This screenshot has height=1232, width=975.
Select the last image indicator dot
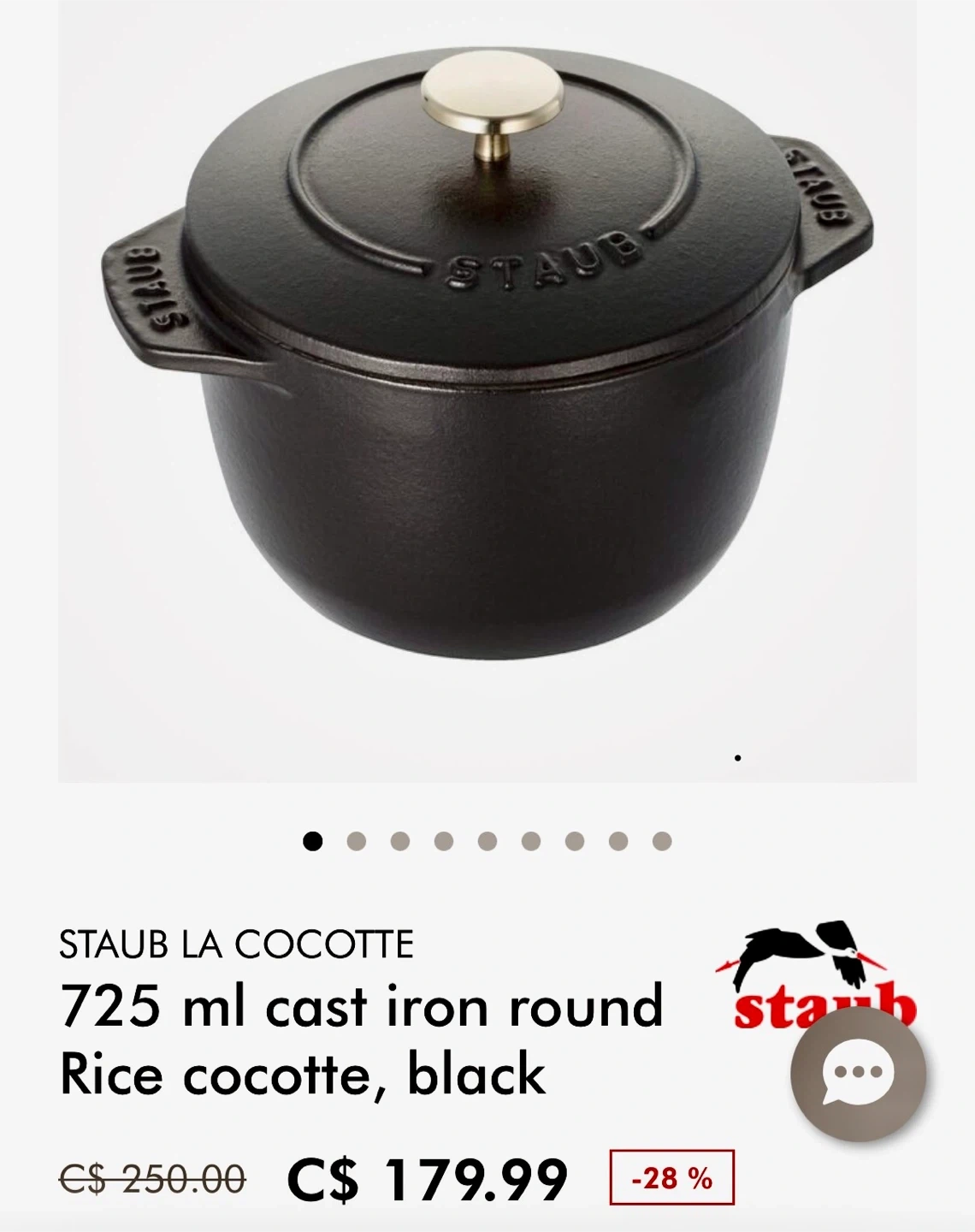pos(662,841)
